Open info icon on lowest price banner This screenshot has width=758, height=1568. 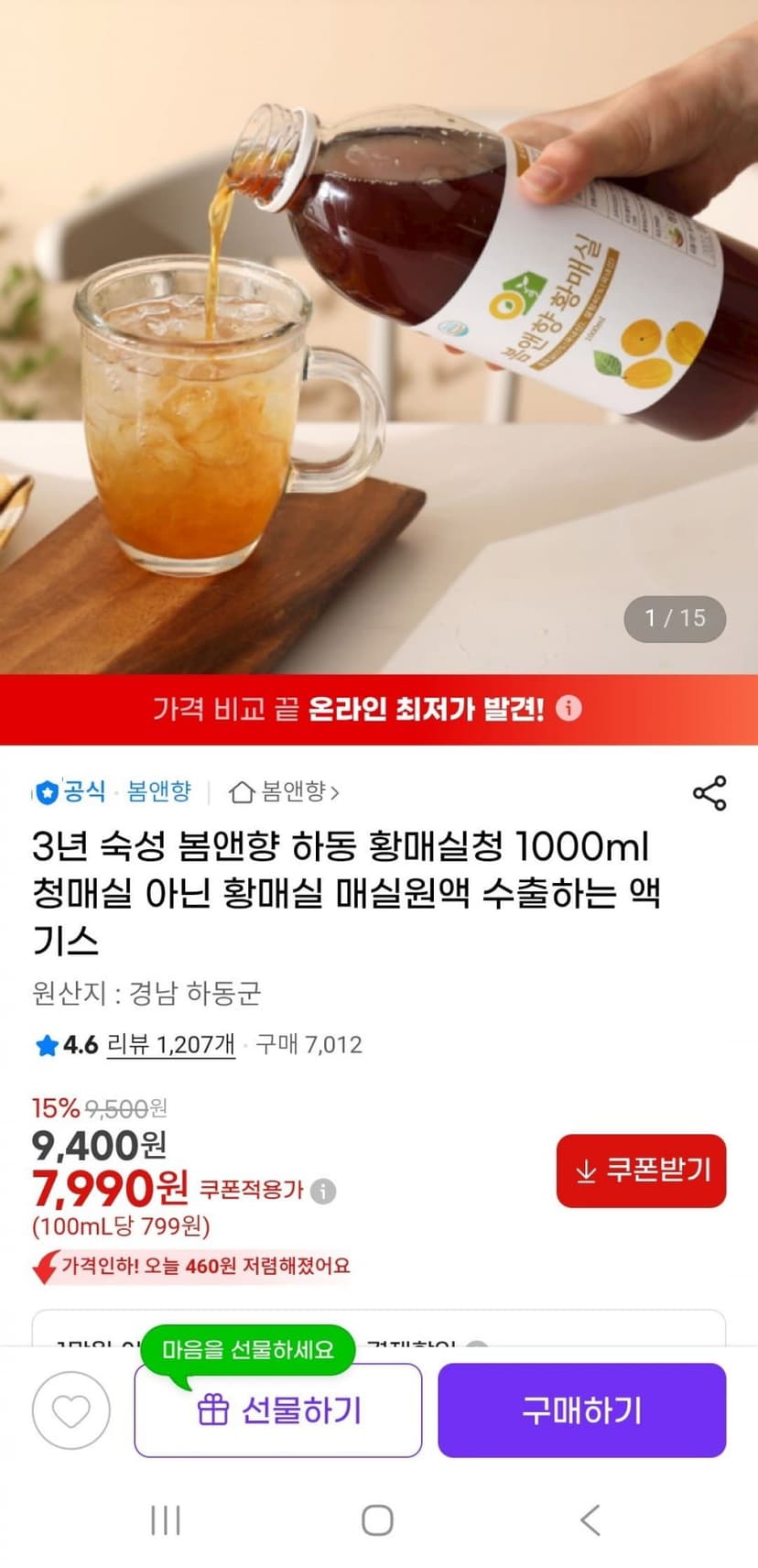[x=568, y=709]
